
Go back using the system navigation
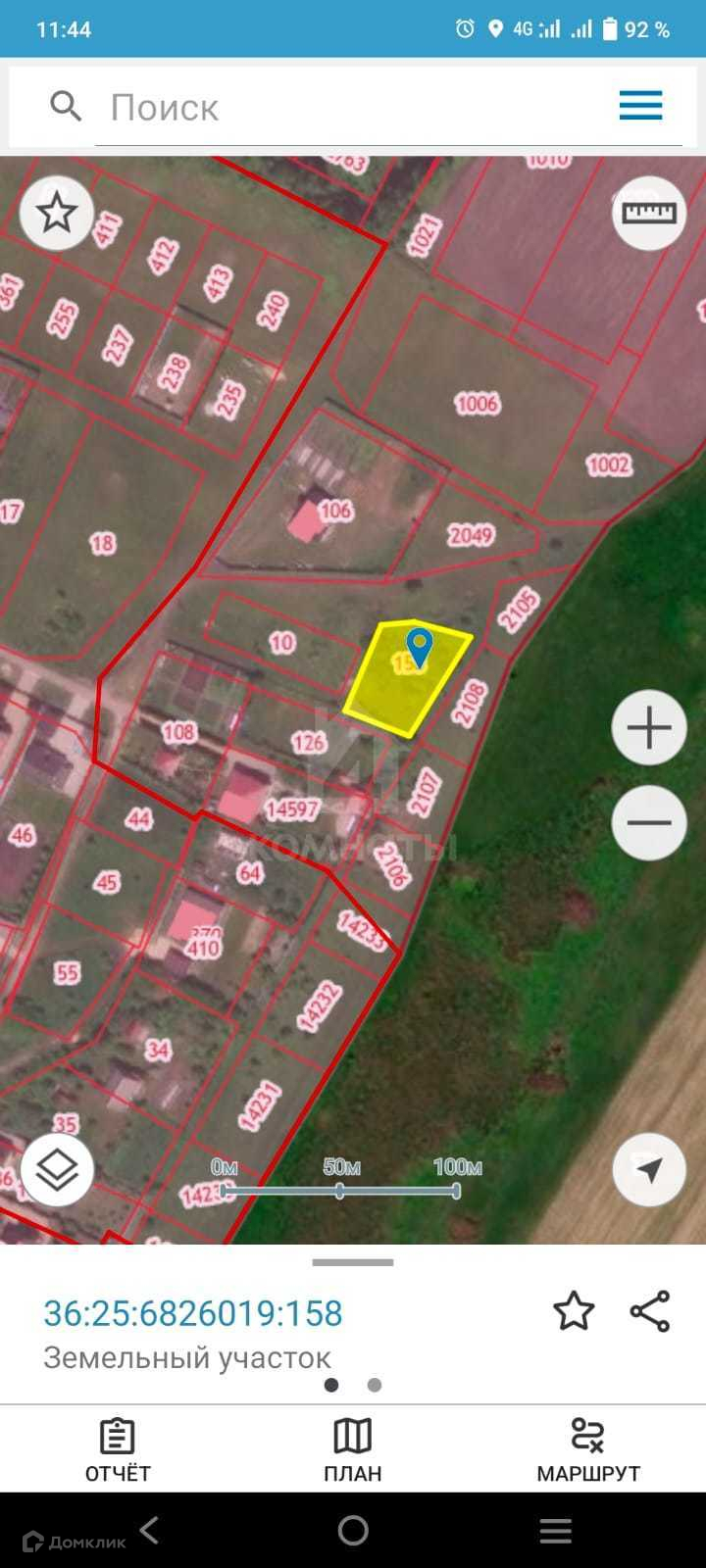[x=150, y=1530]
